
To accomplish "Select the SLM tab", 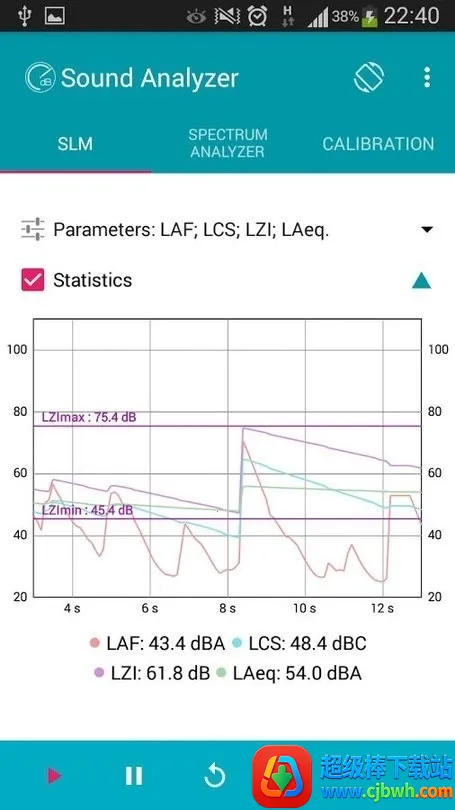I will click(x=75, y=144).
